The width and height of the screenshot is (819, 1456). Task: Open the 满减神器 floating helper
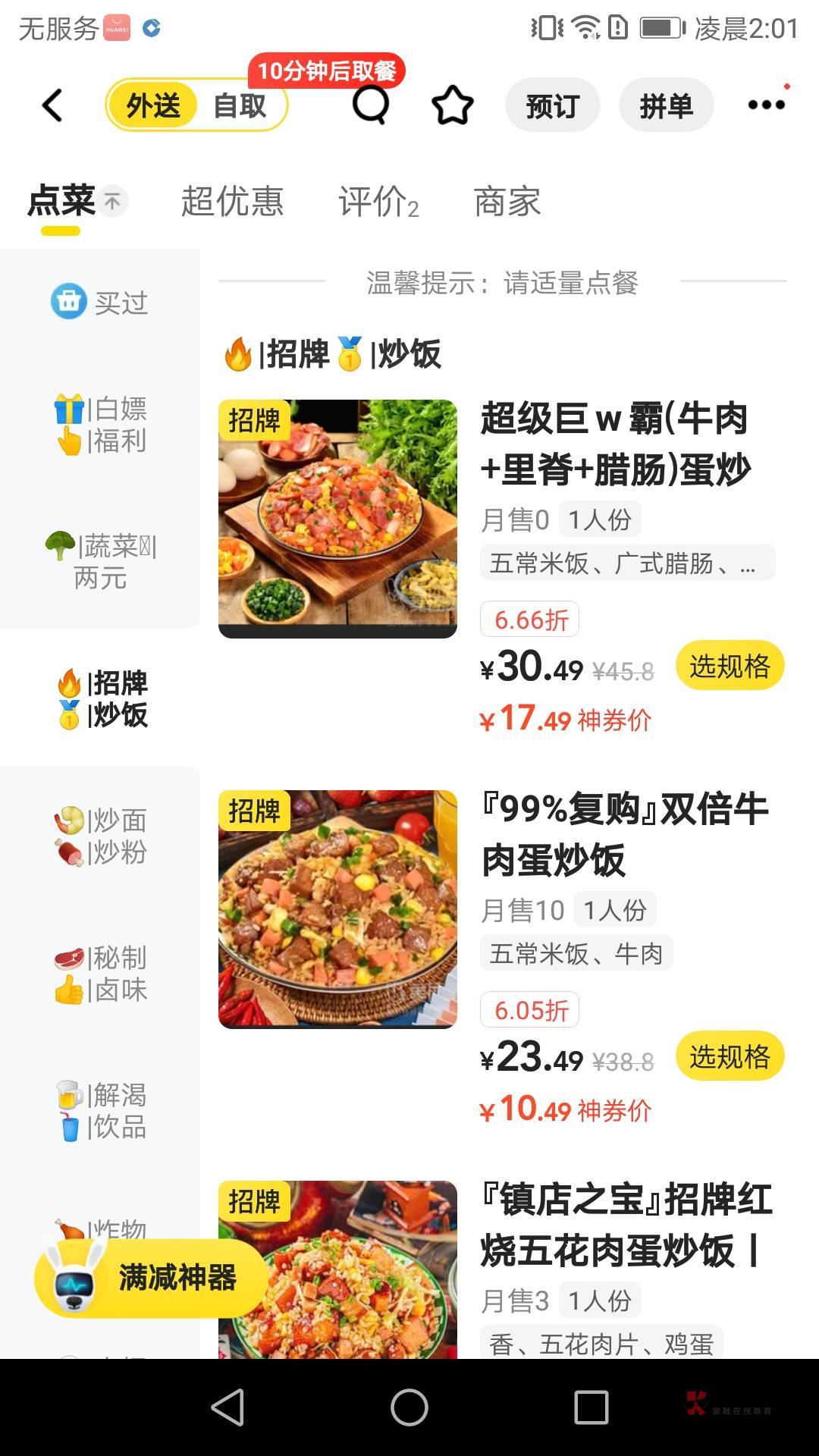(x=150, y=1279)
